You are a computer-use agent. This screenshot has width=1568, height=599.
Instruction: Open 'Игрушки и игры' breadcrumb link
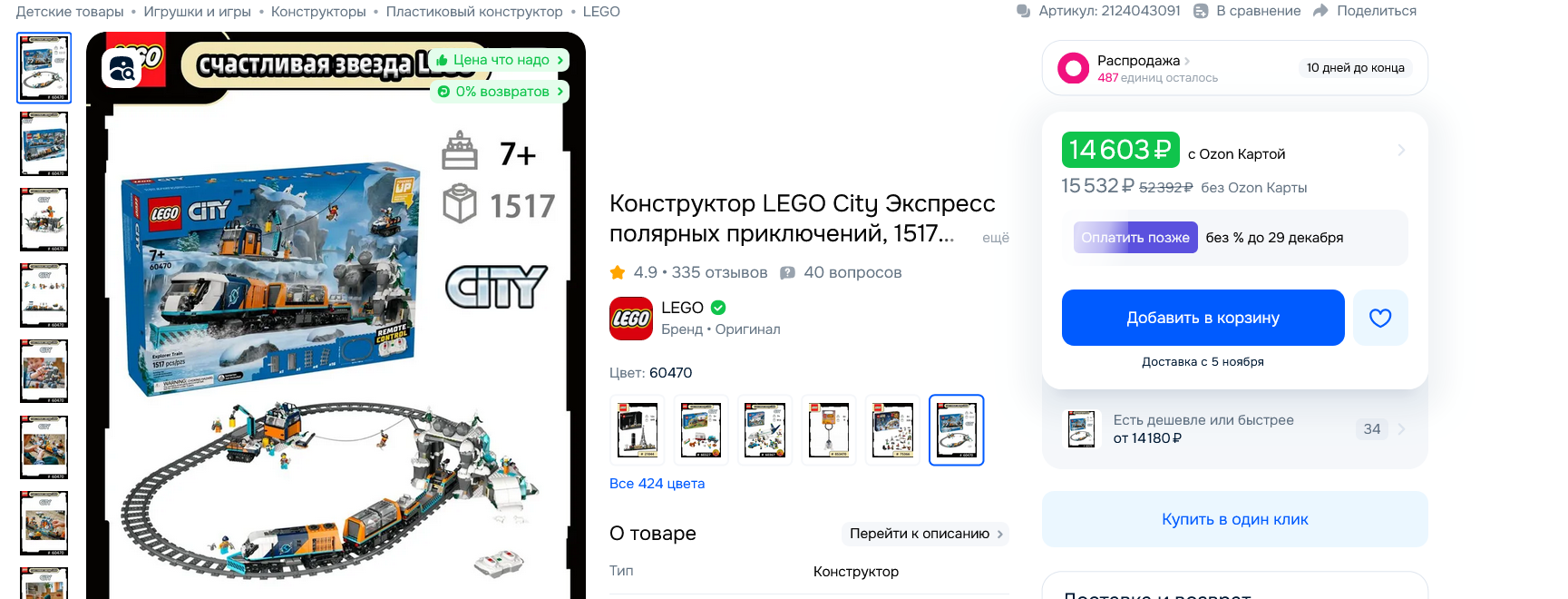click(197, 12)
